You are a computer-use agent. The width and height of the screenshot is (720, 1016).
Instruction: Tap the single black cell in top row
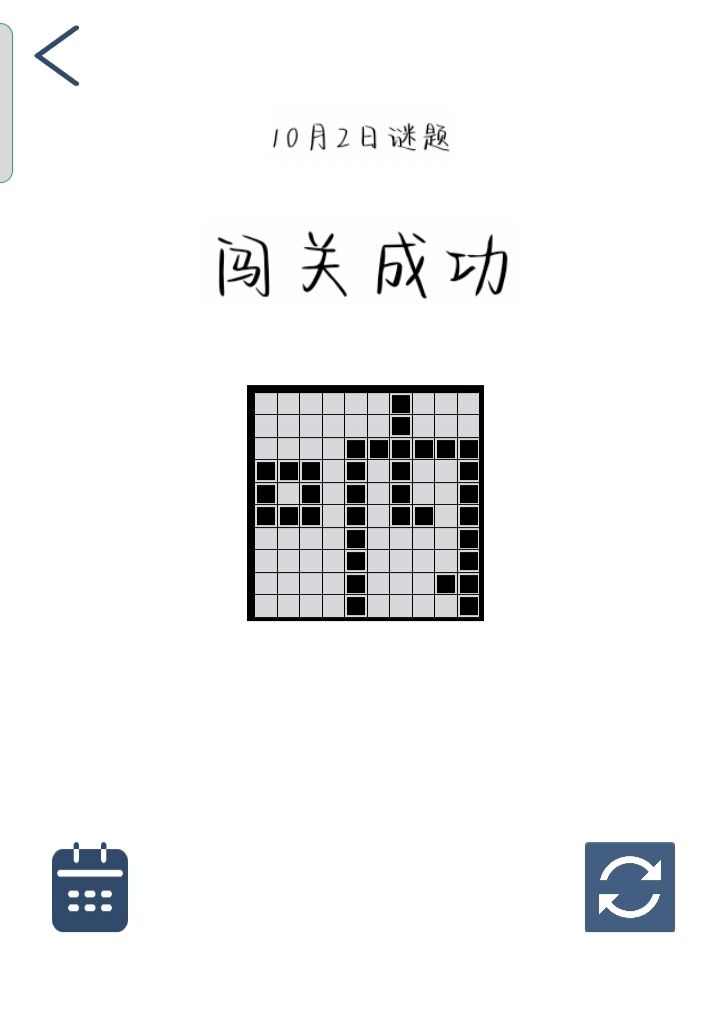click(x=403, y=401)
